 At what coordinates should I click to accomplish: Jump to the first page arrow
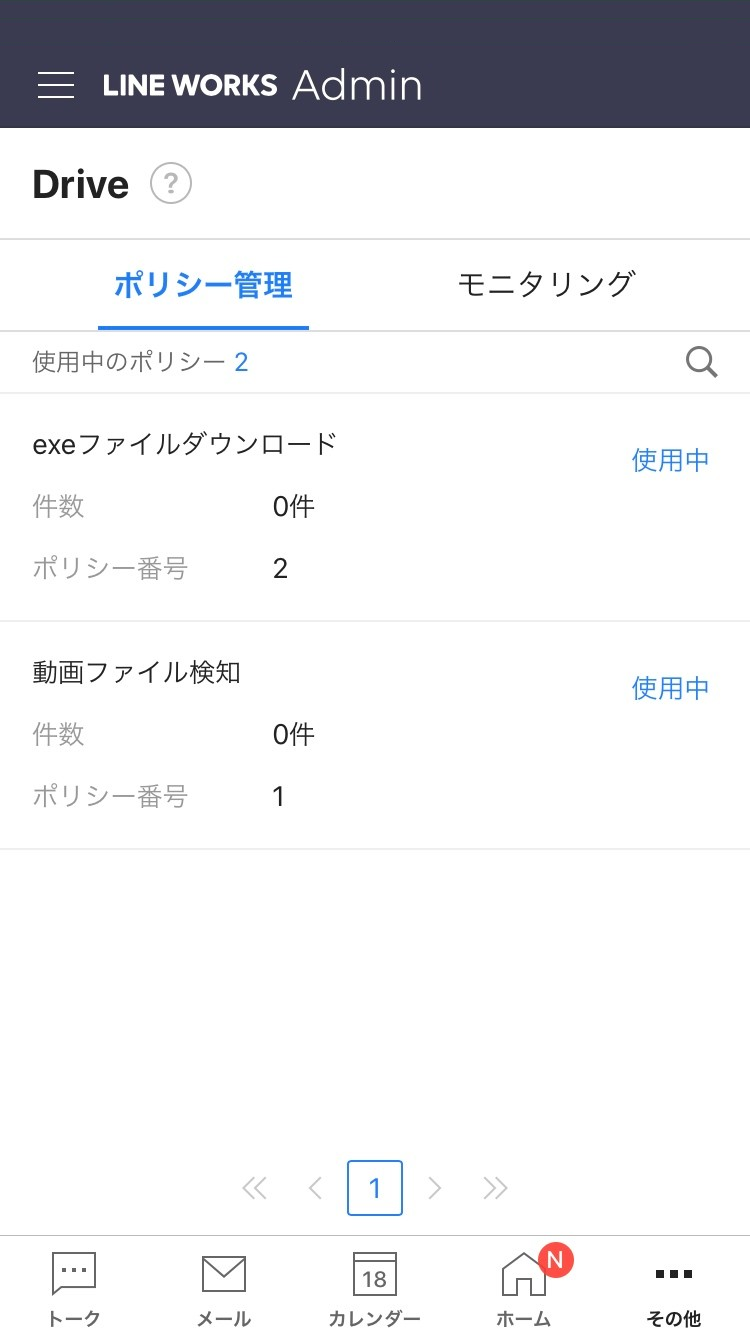(255, 1188)
